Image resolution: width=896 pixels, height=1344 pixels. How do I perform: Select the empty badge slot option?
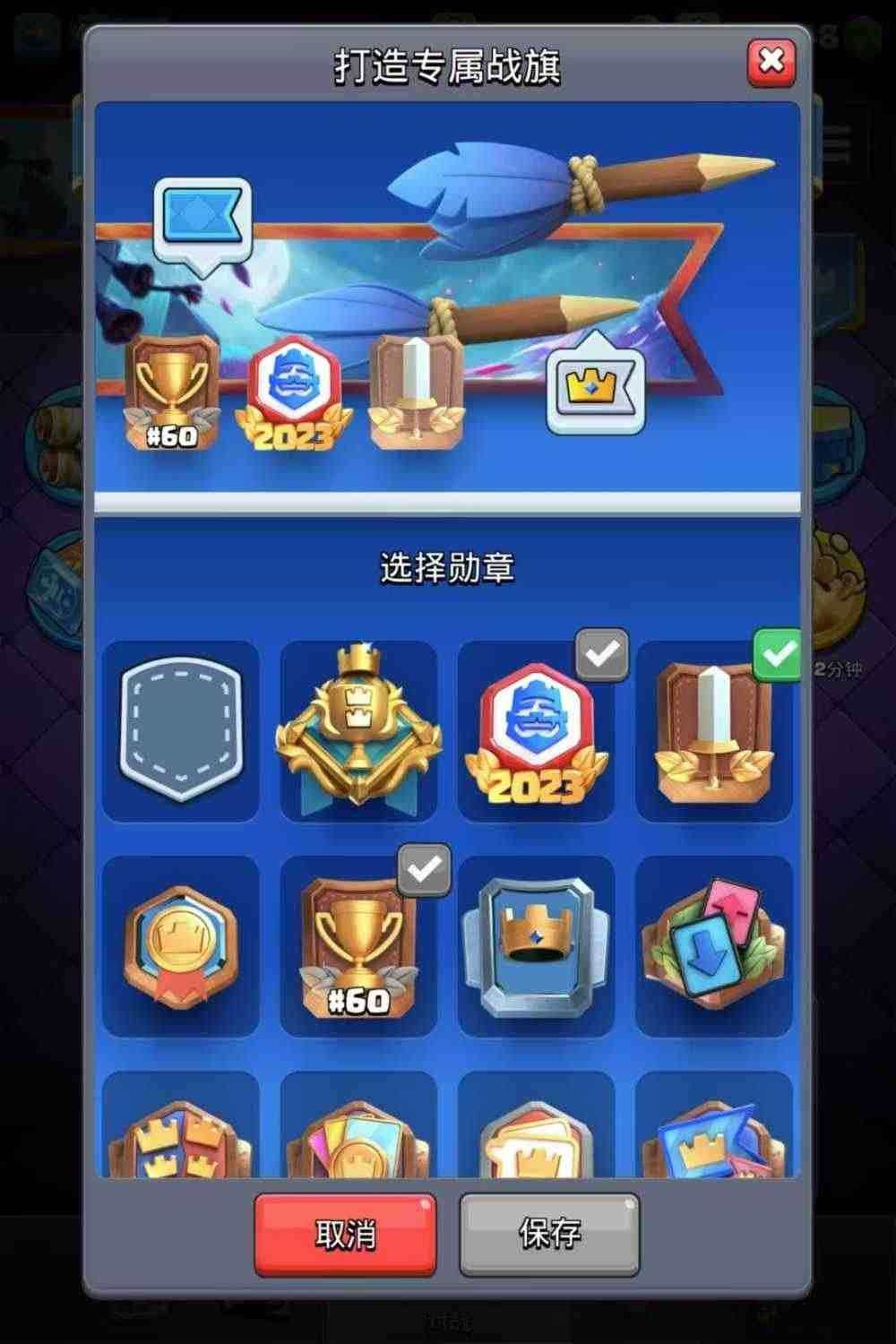(x=180, y=730)
